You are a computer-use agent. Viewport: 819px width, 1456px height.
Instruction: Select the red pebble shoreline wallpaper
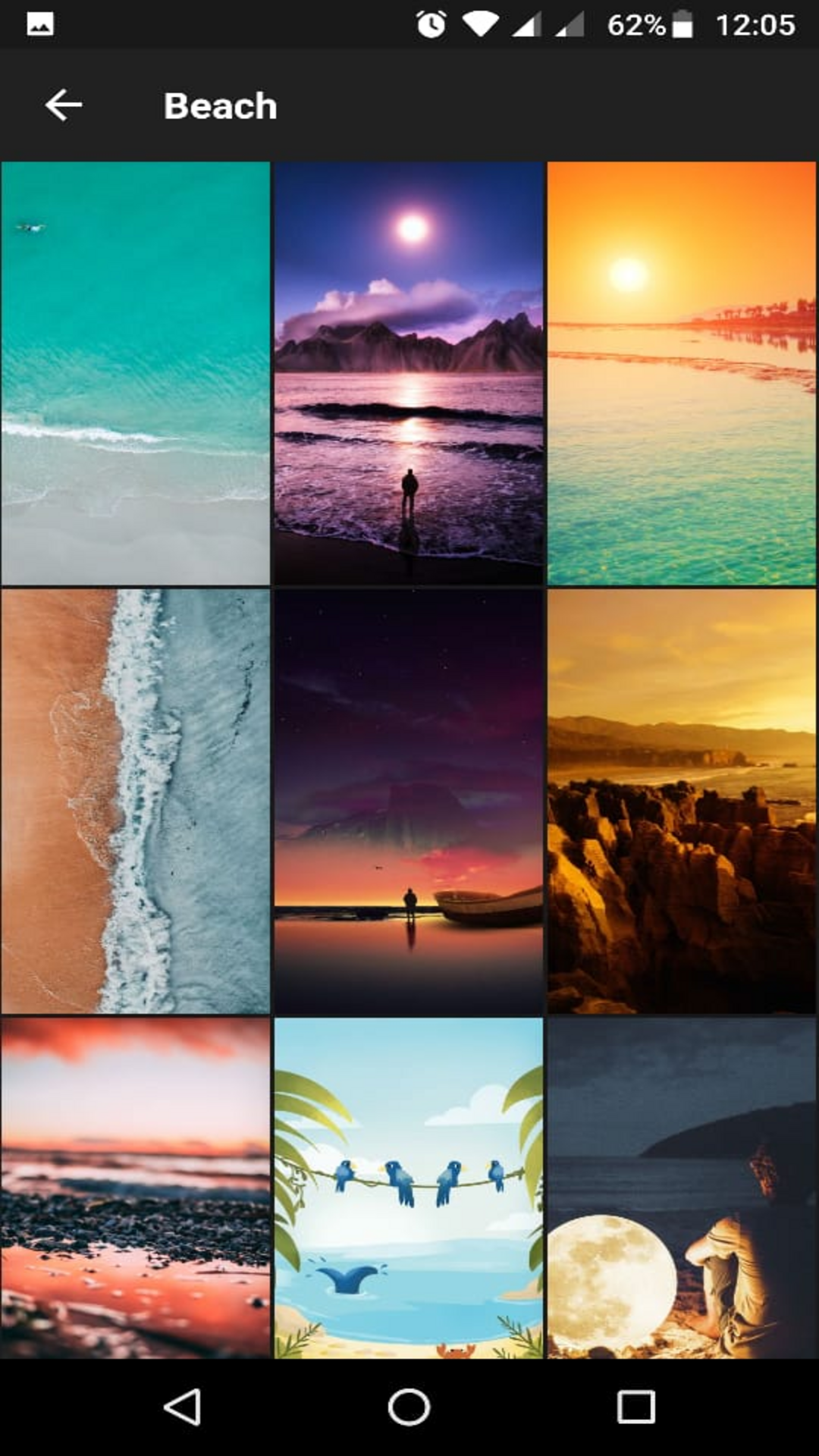pos(136,1188)
